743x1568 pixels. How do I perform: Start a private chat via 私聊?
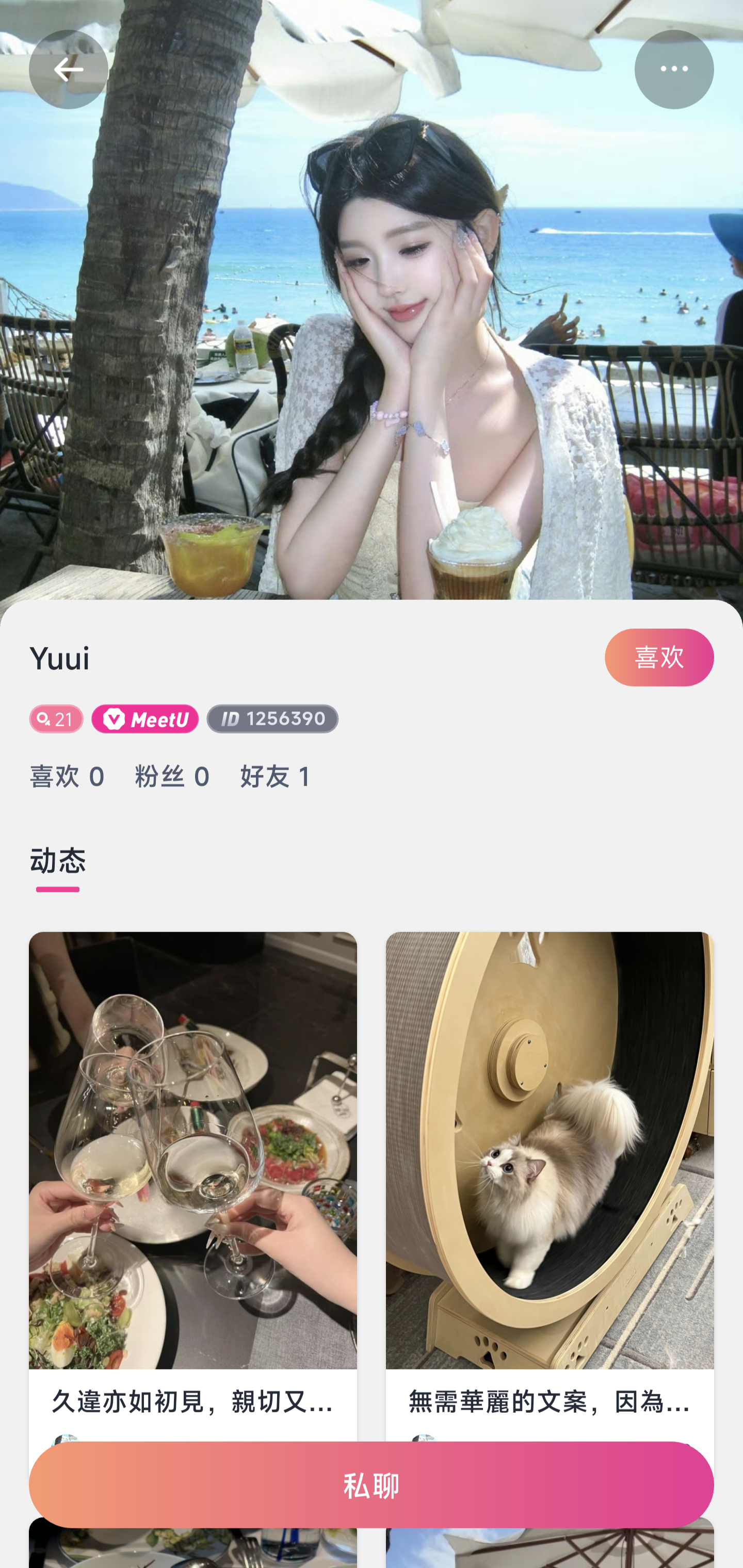click(x=372, y=1484)
